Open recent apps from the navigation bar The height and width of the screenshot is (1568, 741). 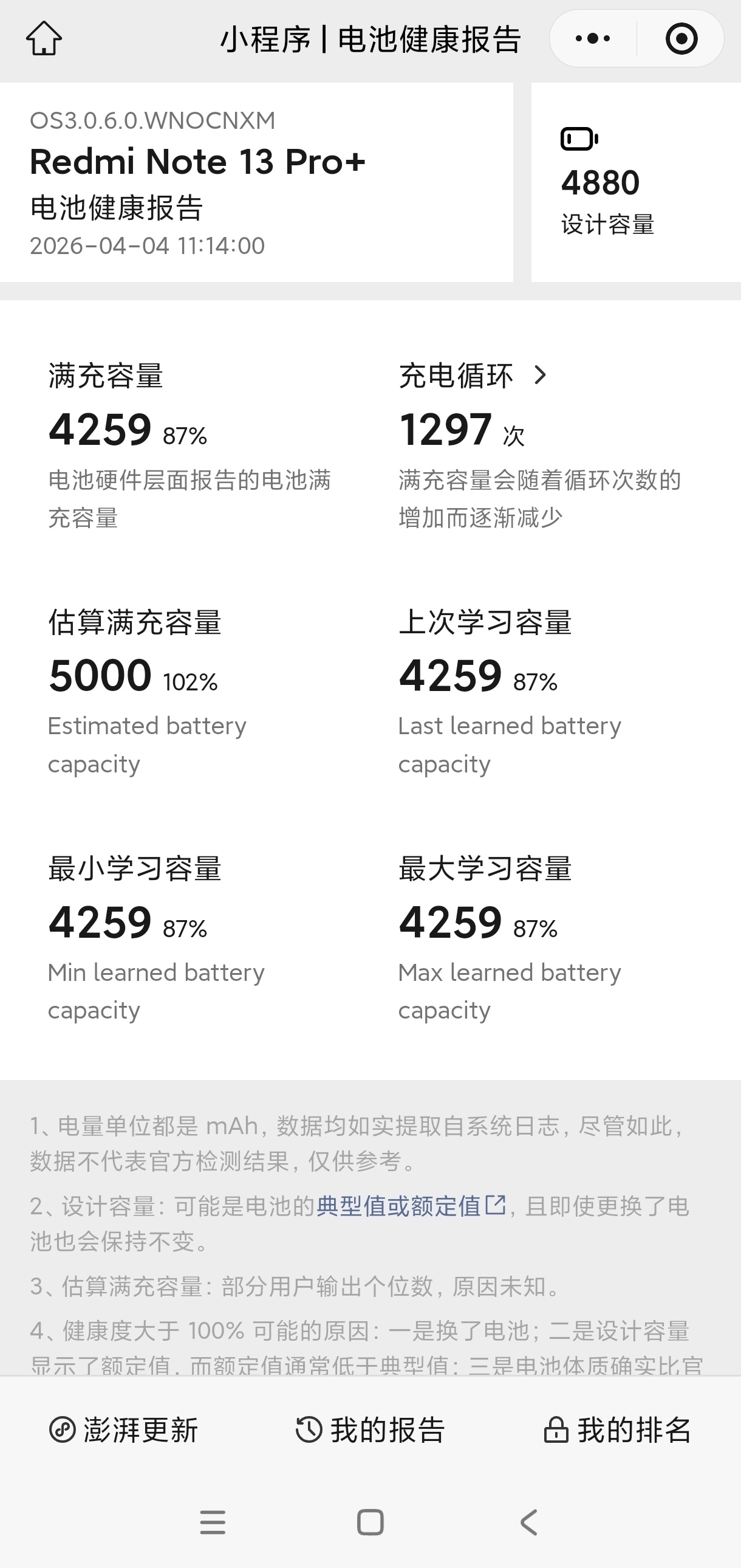(213, 1522)
